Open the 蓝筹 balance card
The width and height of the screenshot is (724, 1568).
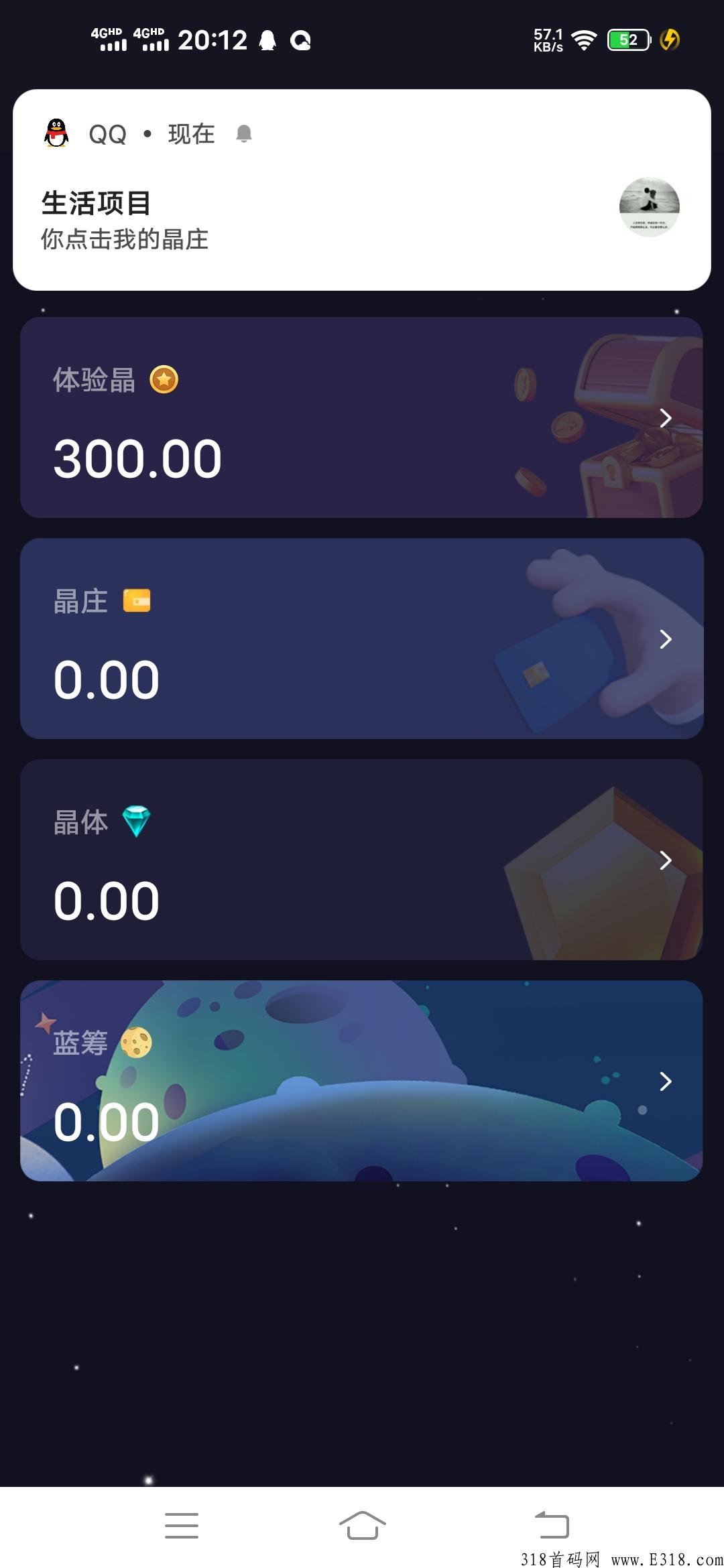point(362,1081)
